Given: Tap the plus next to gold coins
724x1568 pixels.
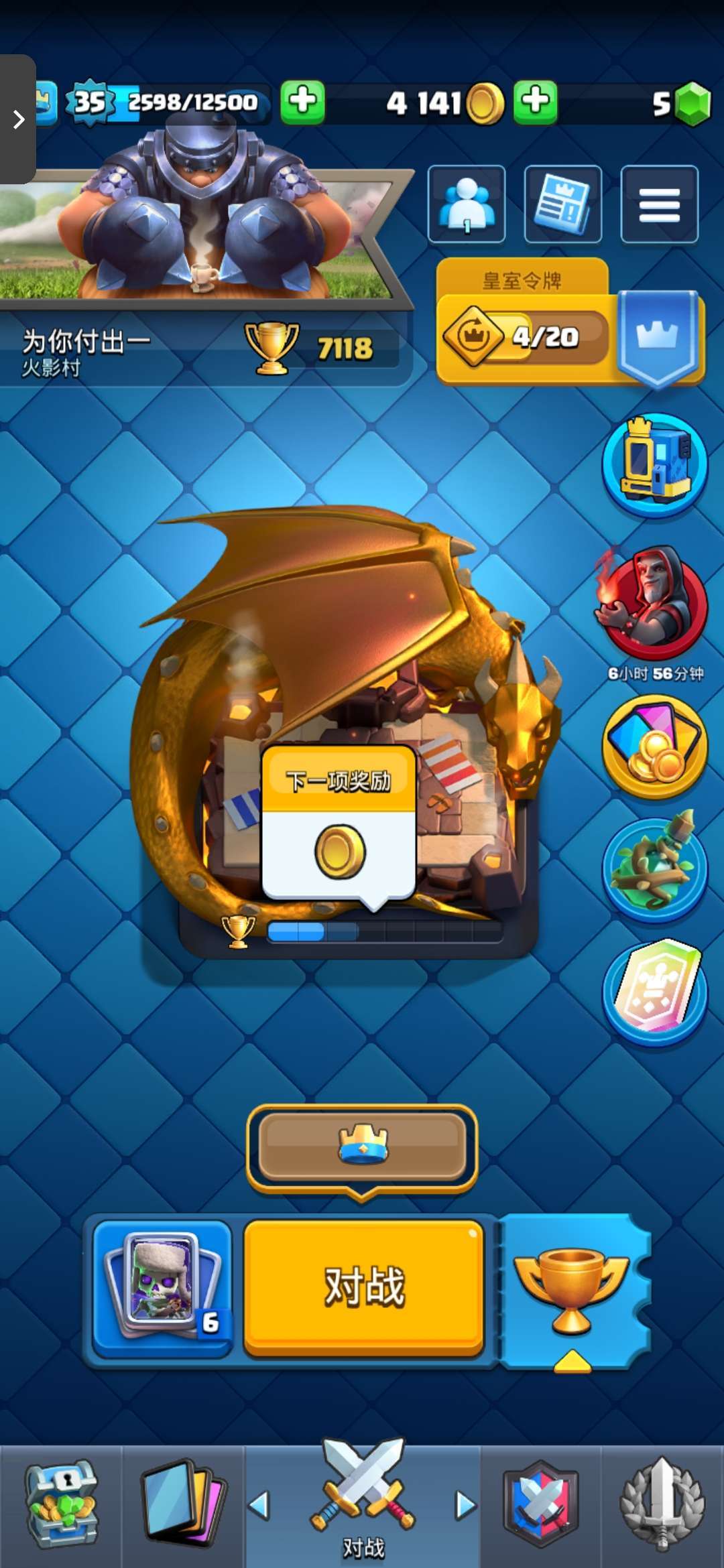Looking at the screenshot, I should (536, 103).
